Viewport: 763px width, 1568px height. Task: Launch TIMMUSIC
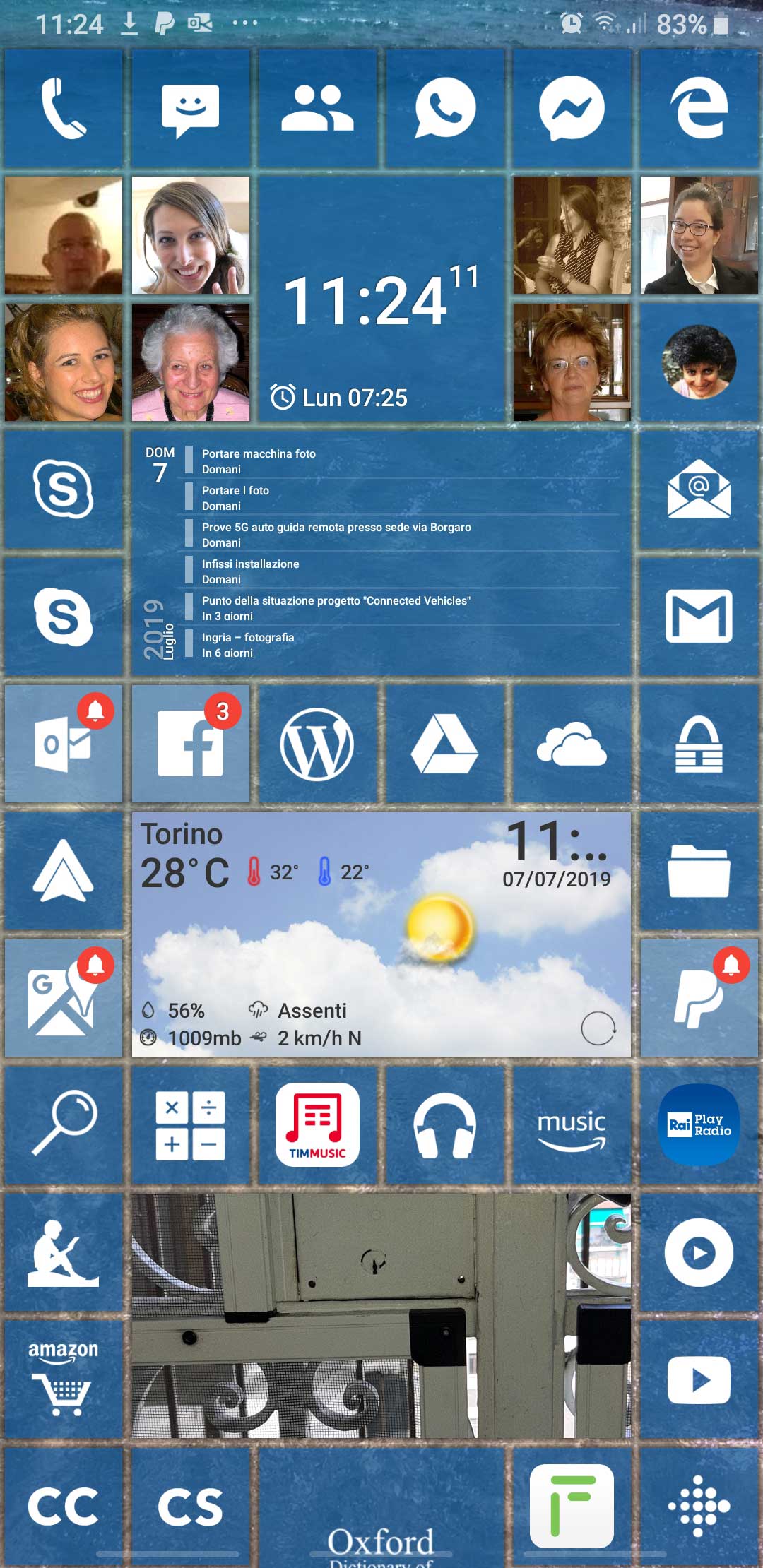(317, 1125)
